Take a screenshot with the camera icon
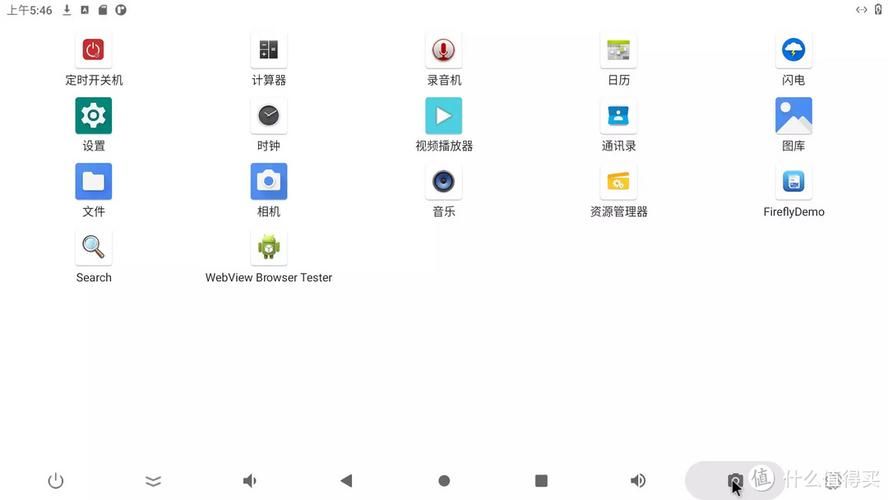The image size is (888, 500). pyautogui.click(x=735, y=481)
